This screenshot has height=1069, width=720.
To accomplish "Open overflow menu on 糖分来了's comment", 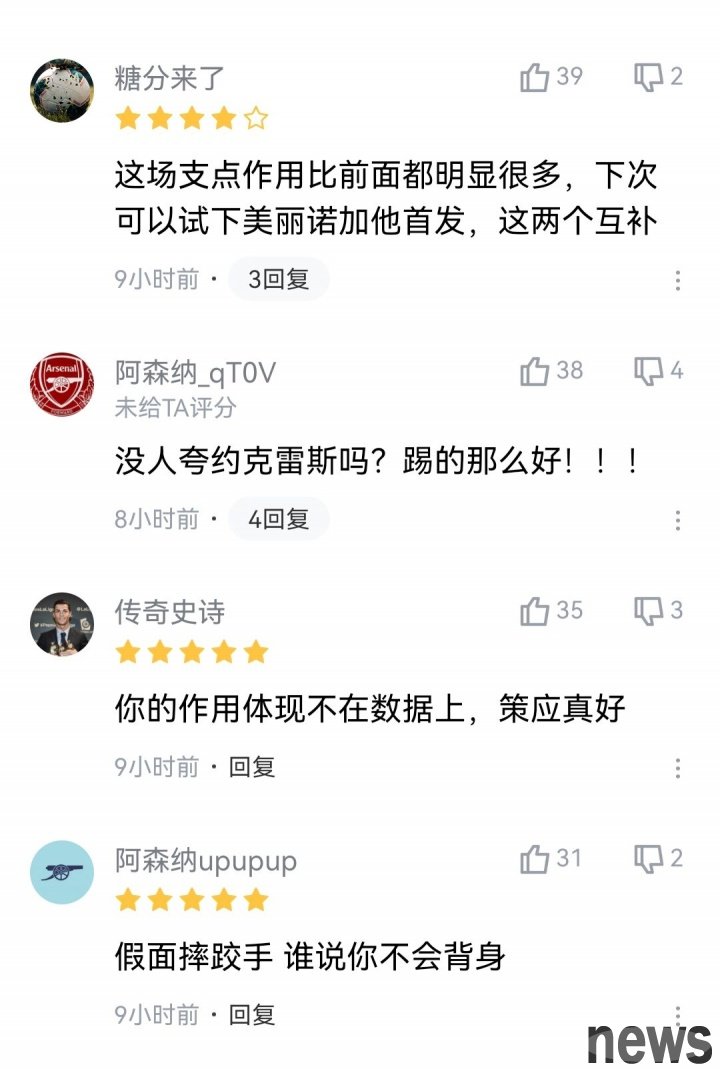I will click(678, 280).
